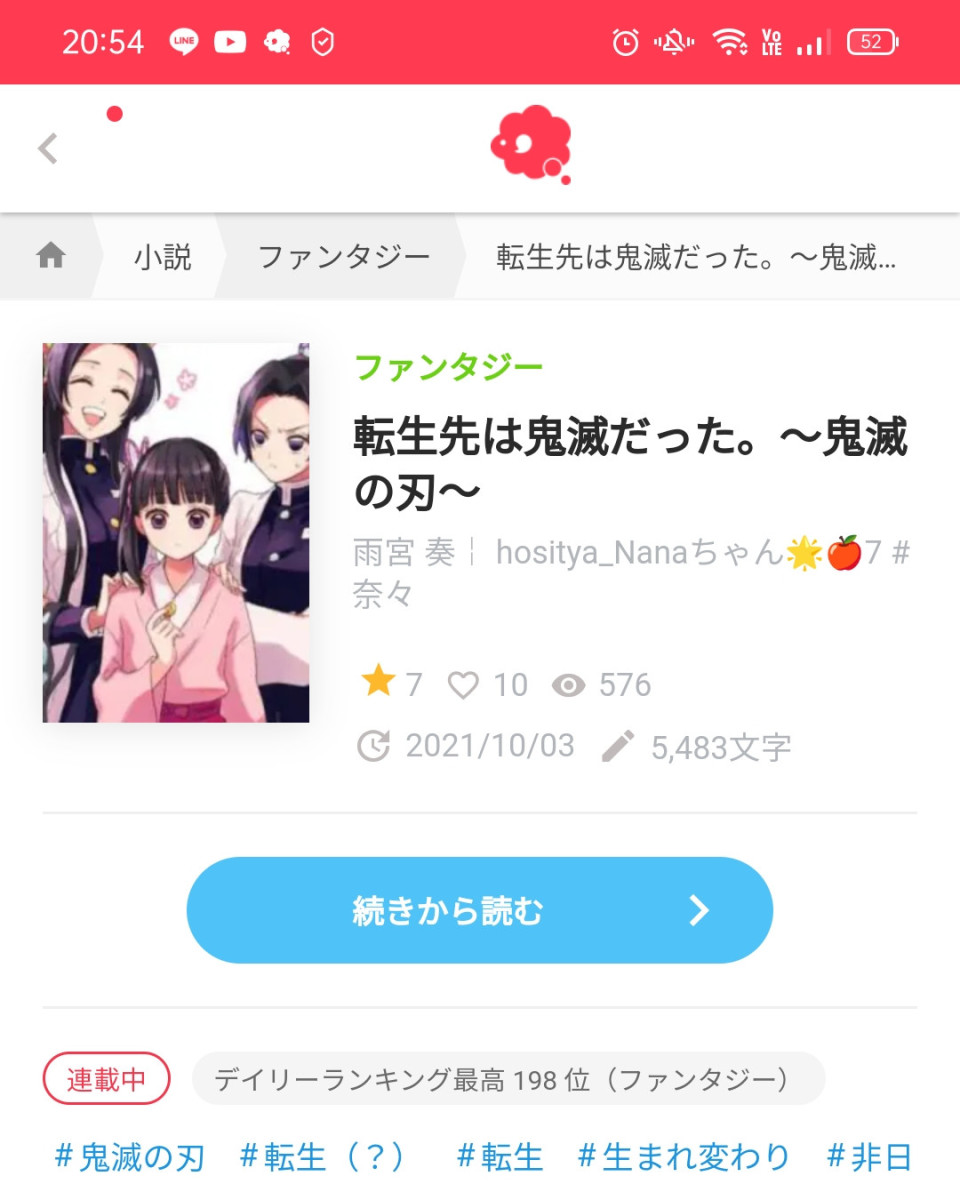Open the novel cover image
This screenshot has width=960, height=1200.
tap(176, 532)
